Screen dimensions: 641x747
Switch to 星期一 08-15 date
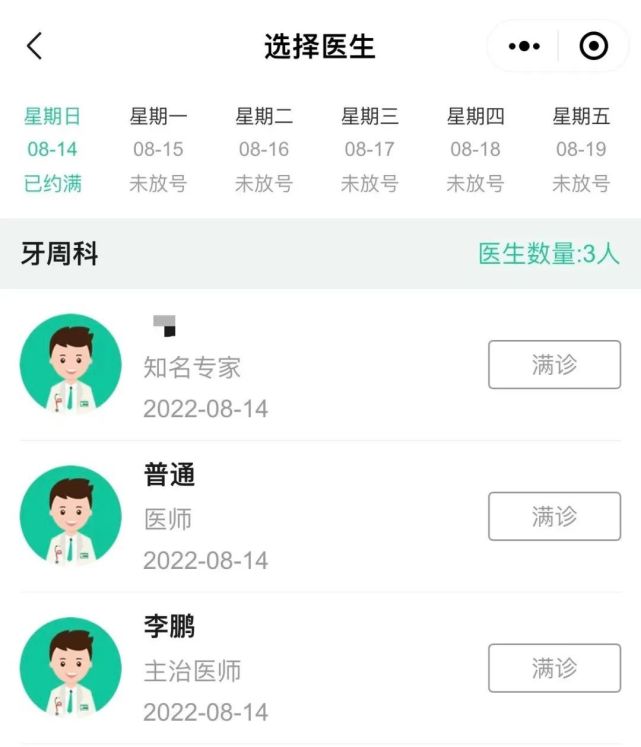tap(158, 150)
